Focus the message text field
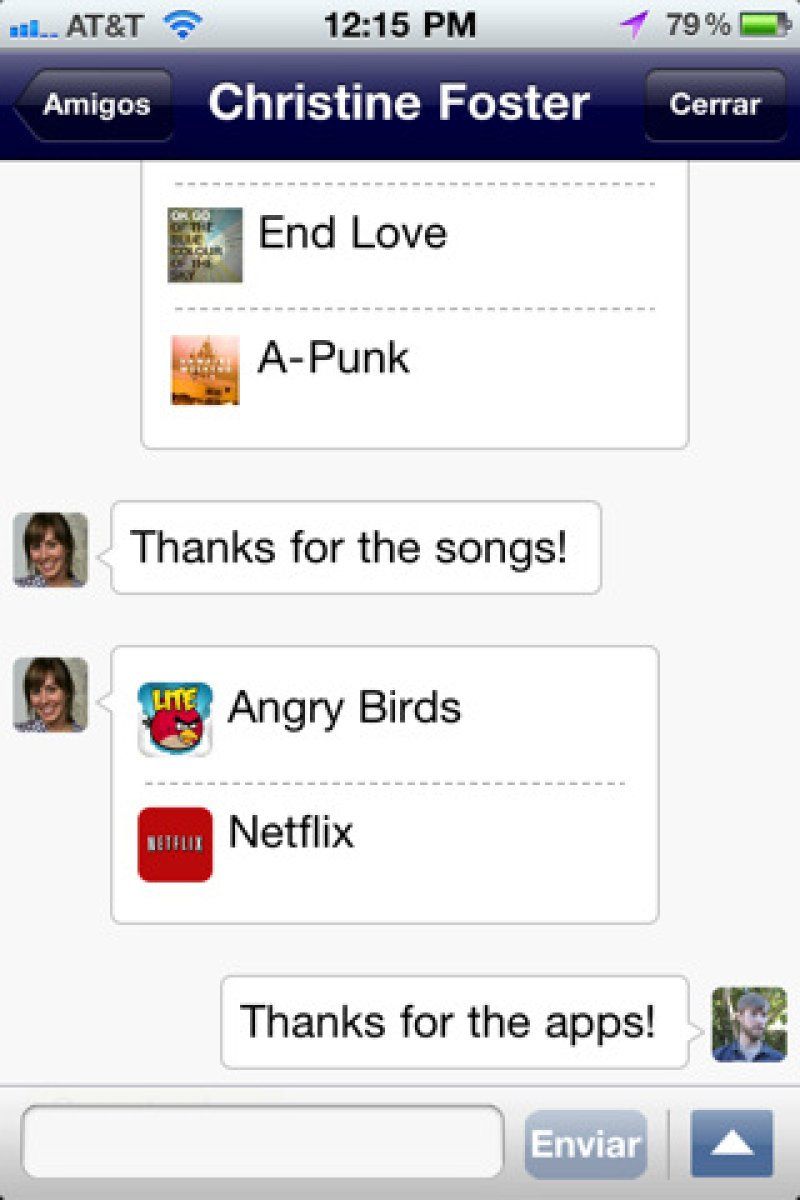 tap(262, 1142)
